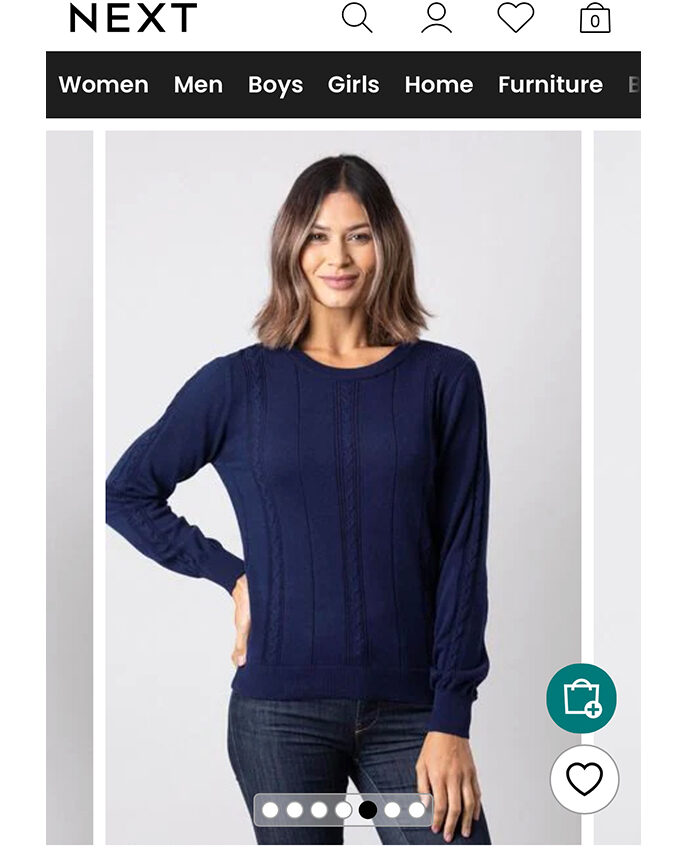This screenshot has height=850, width=687.
Task: Open the Furniture category
Action: 550,85
